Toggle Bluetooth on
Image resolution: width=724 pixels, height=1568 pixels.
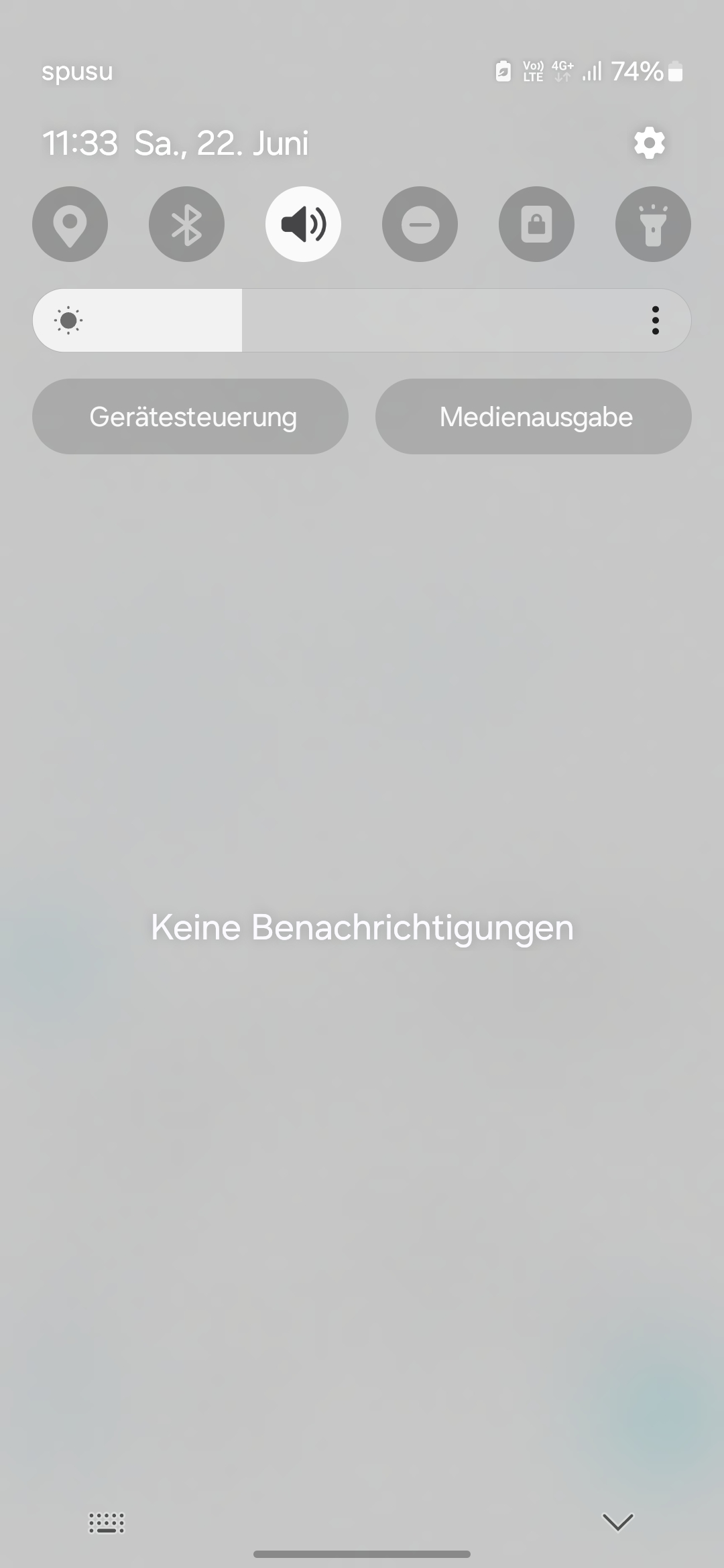pyautogui.click(x=186, y=224)
